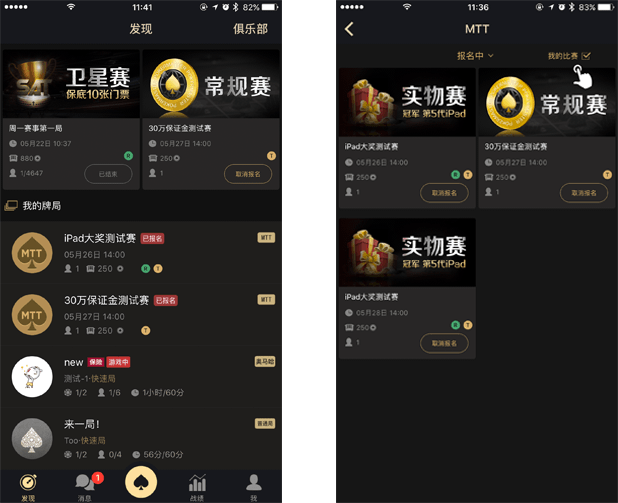Go back from the MTT page
The height and width of the screenshot is (503, 618).
point(349,29)
